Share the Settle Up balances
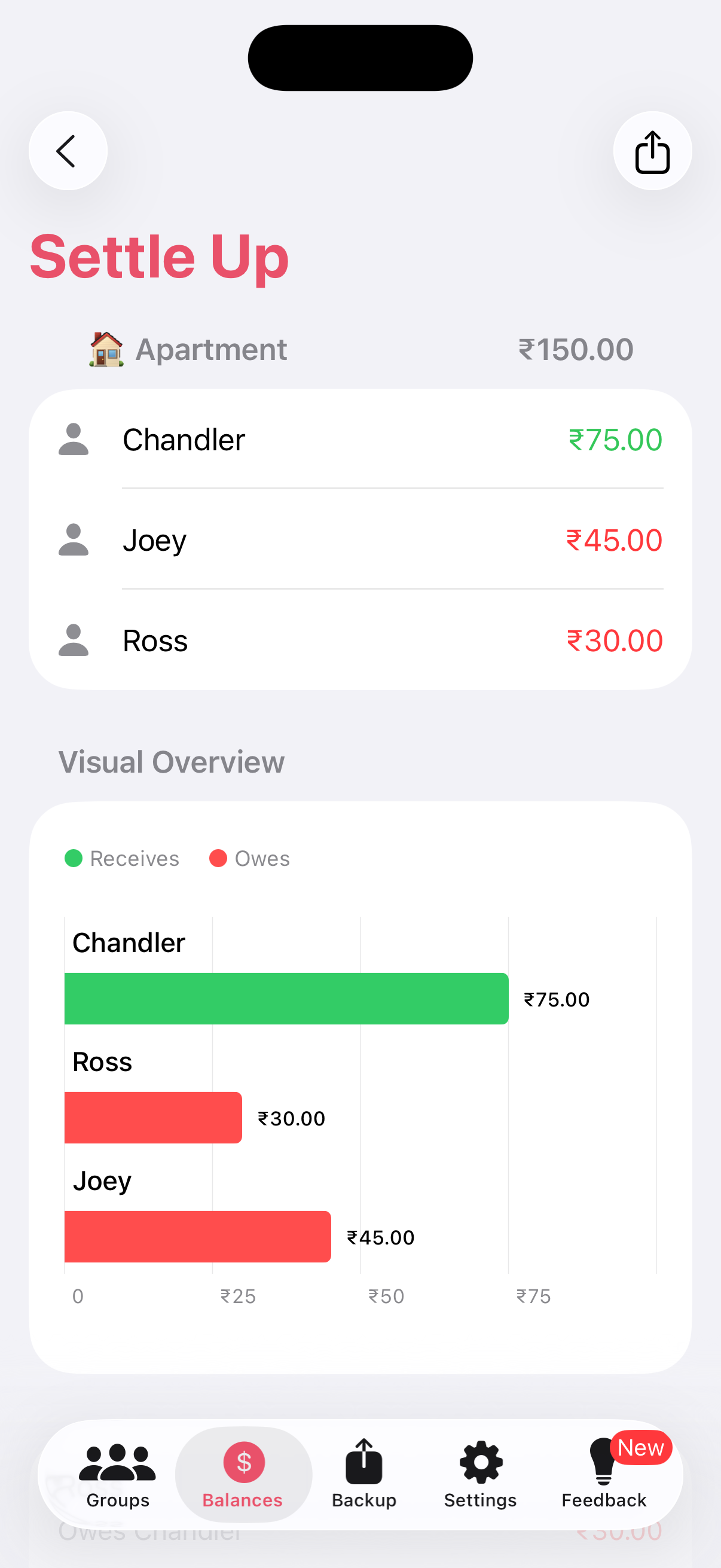 [652, 151]
